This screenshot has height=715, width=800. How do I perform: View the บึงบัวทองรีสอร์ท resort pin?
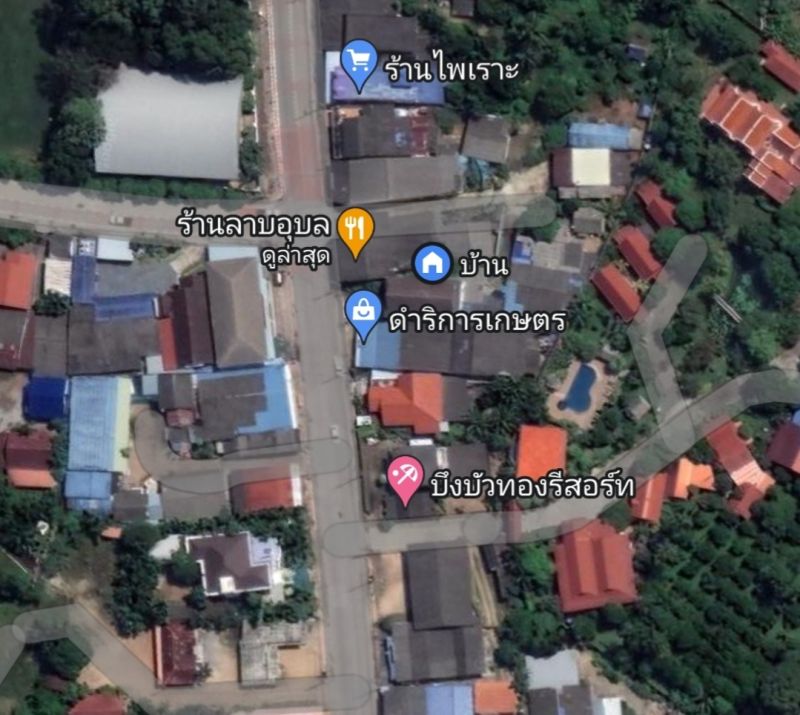(x=405, y=480)
